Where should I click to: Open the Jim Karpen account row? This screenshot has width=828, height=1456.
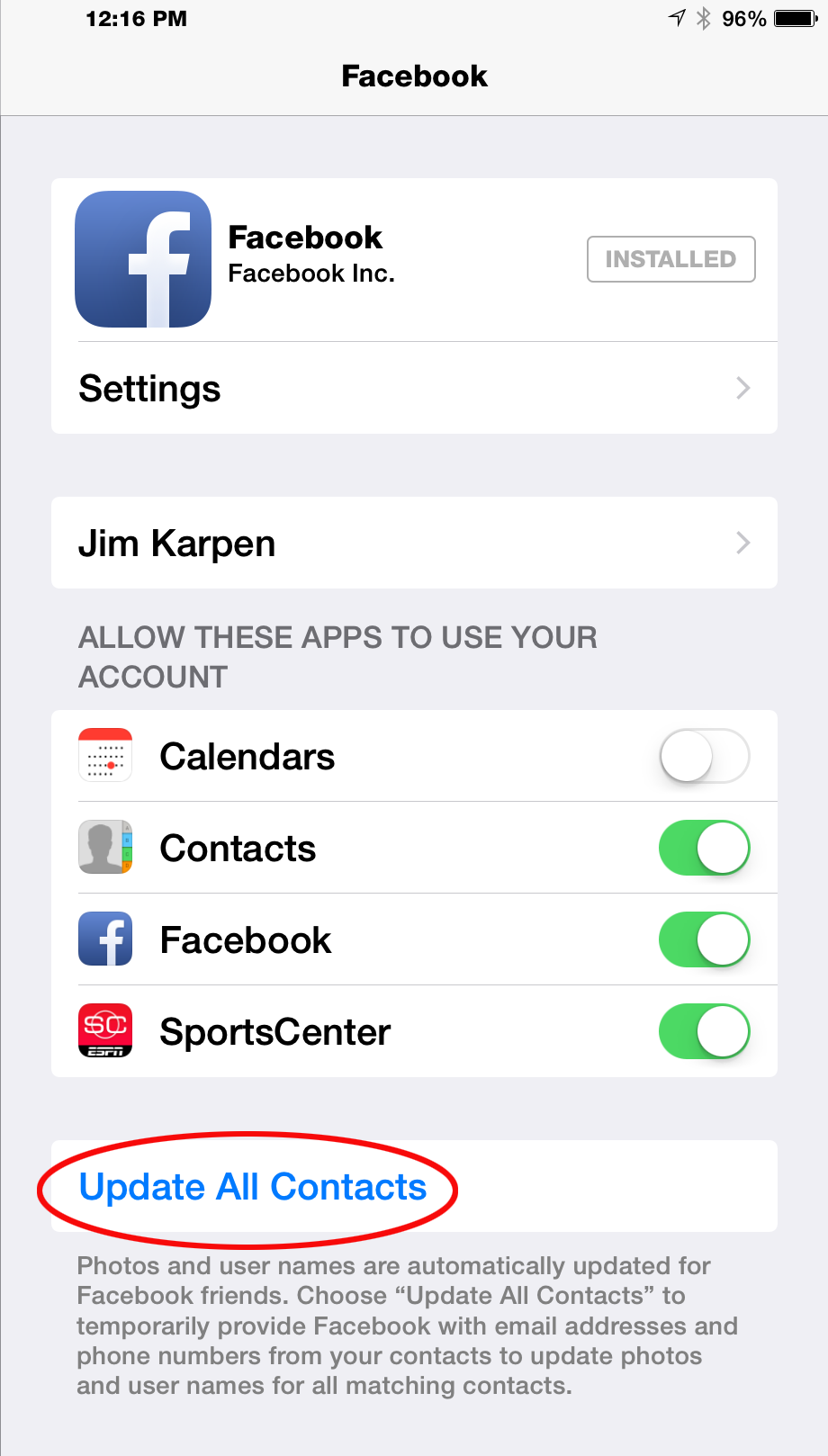(414, 544)
